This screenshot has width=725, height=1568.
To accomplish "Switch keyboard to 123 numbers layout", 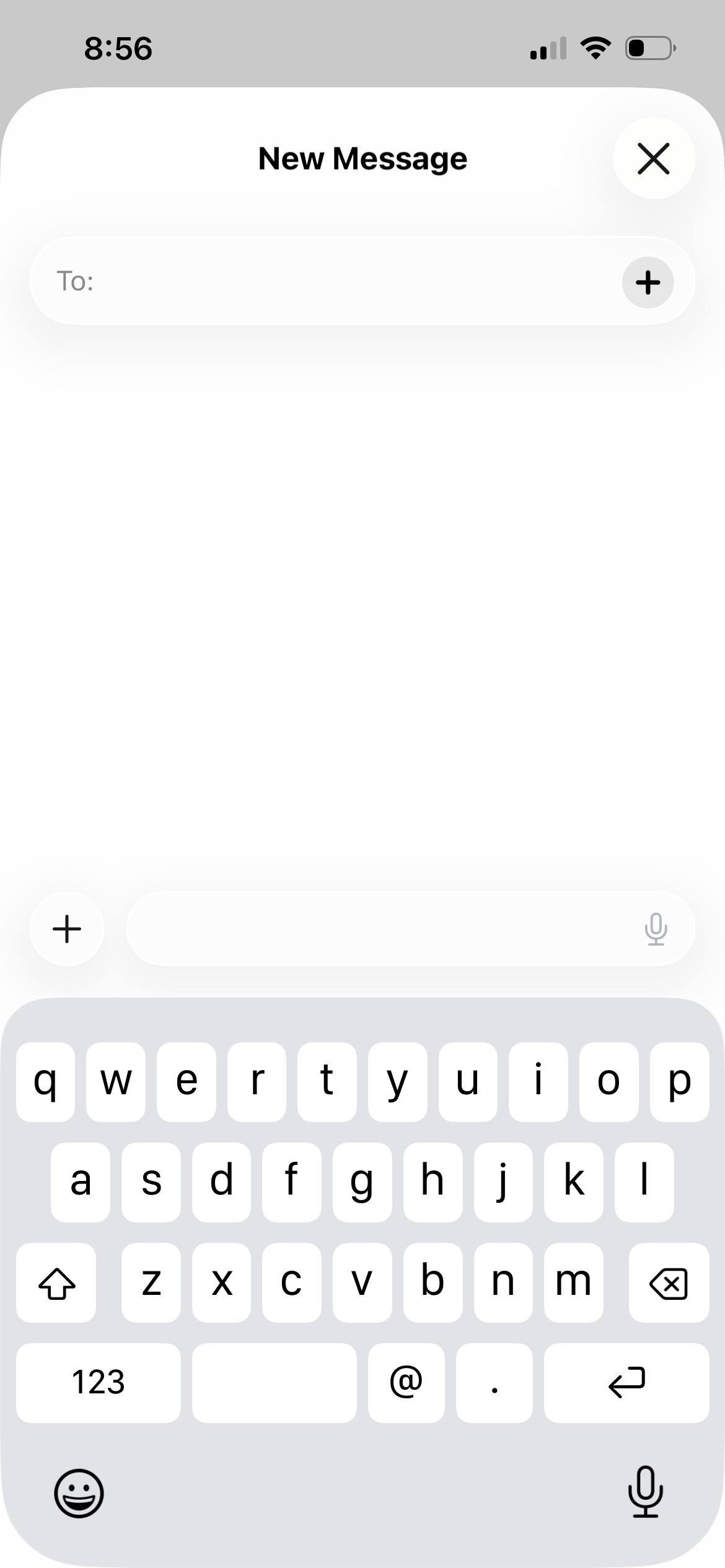I will pos(98,1383).
